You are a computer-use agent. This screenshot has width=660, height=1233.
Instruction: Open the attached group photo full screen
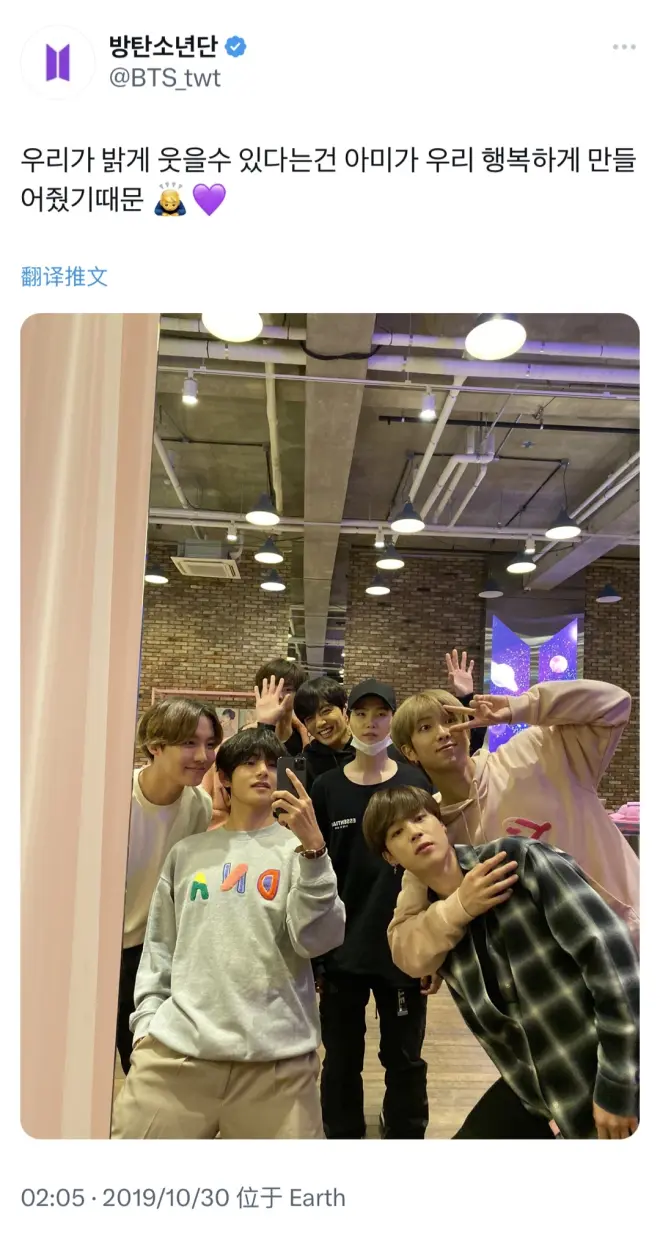click(329, 726)
